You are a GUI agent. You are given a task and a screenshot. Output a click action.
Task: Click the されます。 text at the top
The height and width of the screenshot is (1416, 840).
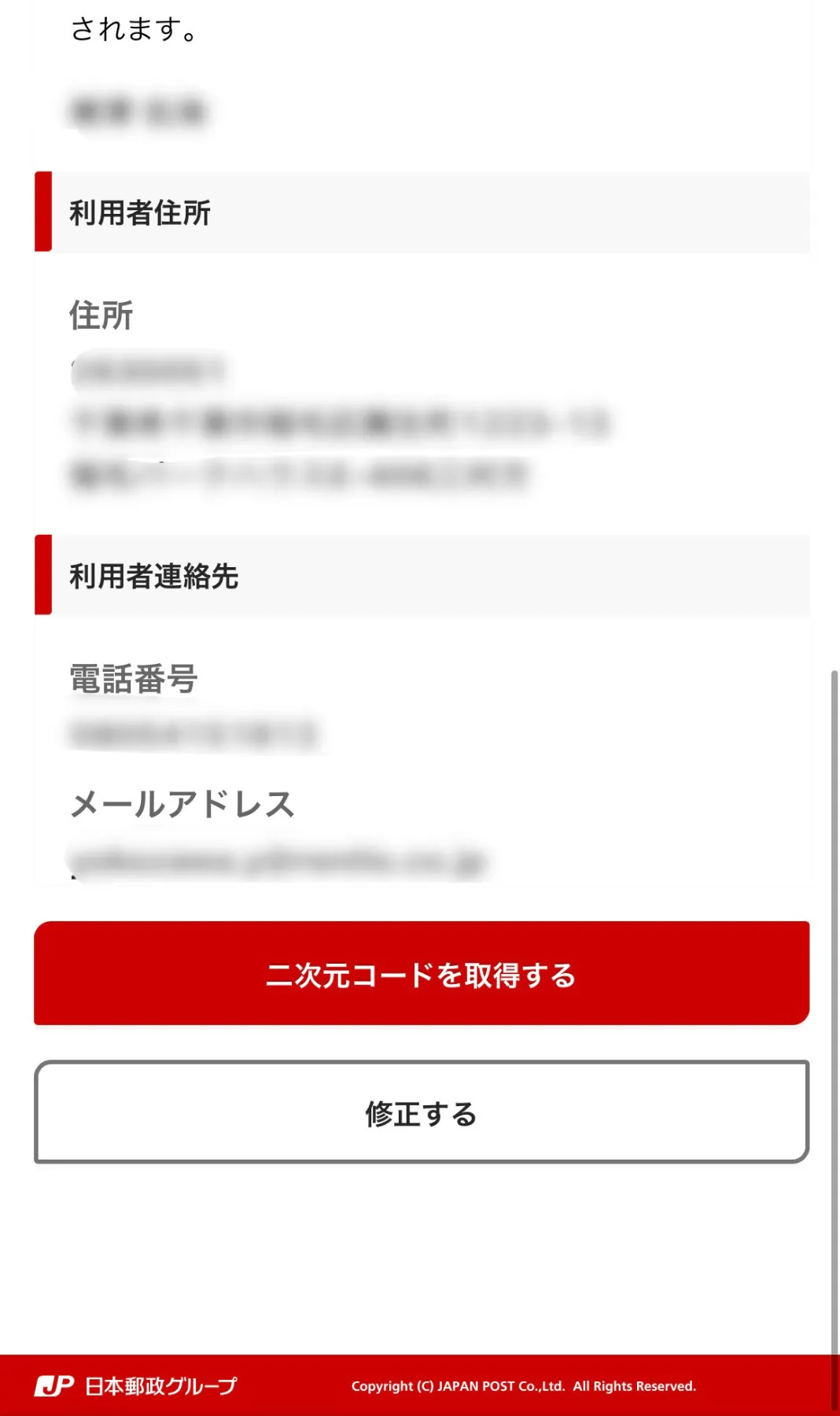(132, 30)
